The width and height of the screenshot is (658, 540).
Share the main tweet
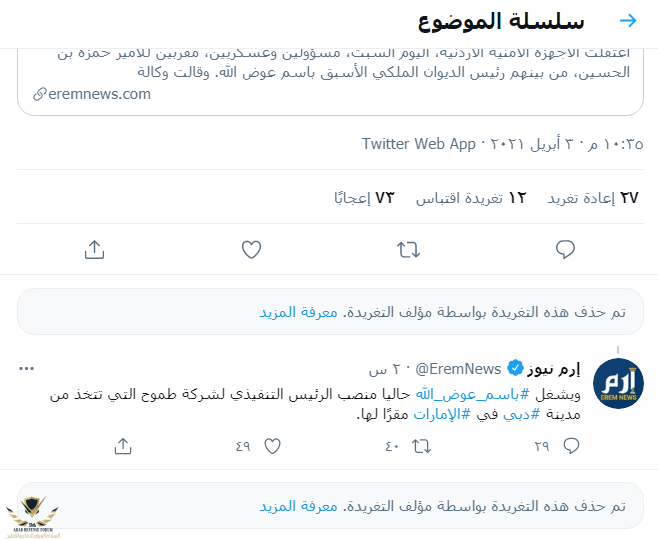pyautogui.click(x=95, y=249)
